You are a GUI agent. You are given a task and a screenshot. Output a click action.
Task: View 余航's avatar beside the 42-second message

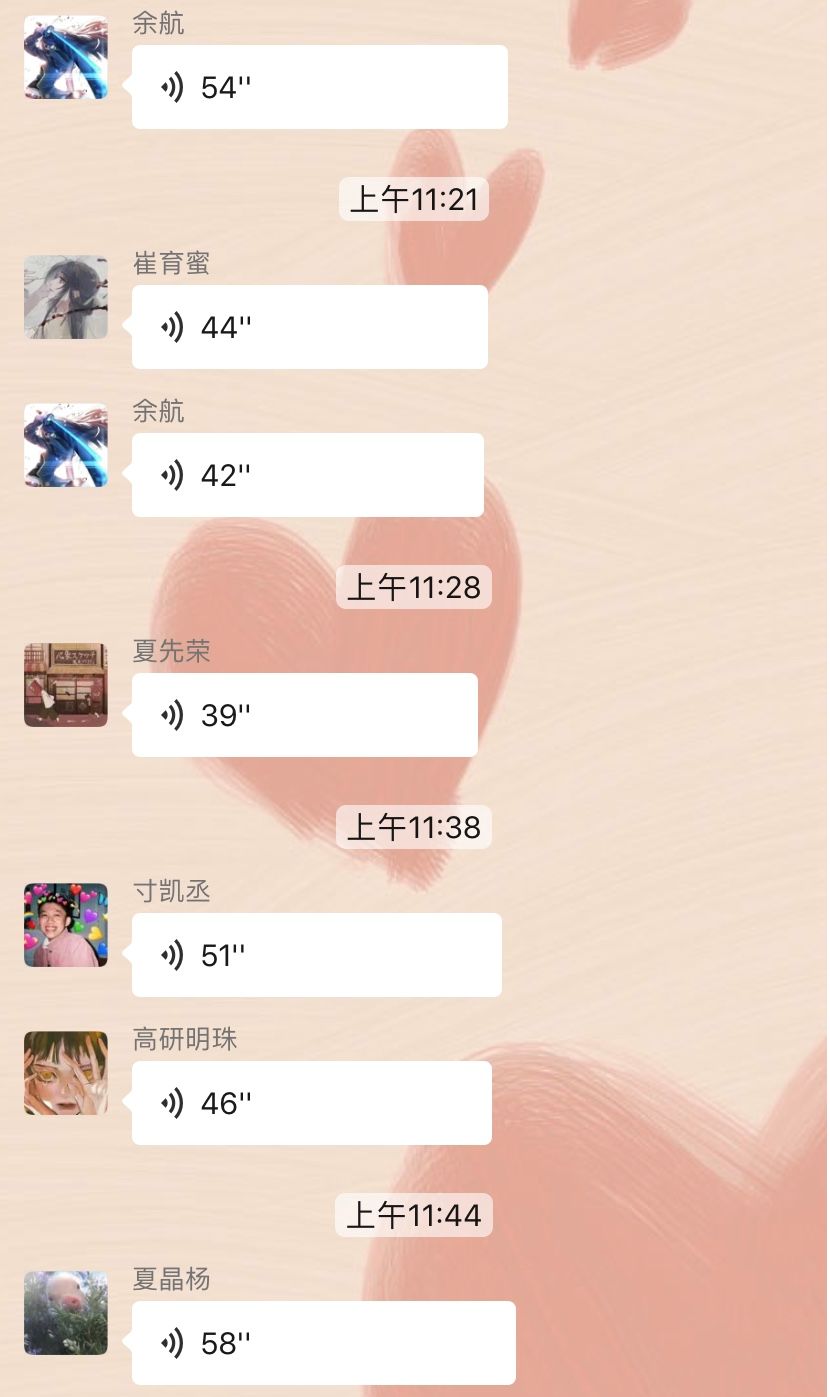tap(66, 445)
